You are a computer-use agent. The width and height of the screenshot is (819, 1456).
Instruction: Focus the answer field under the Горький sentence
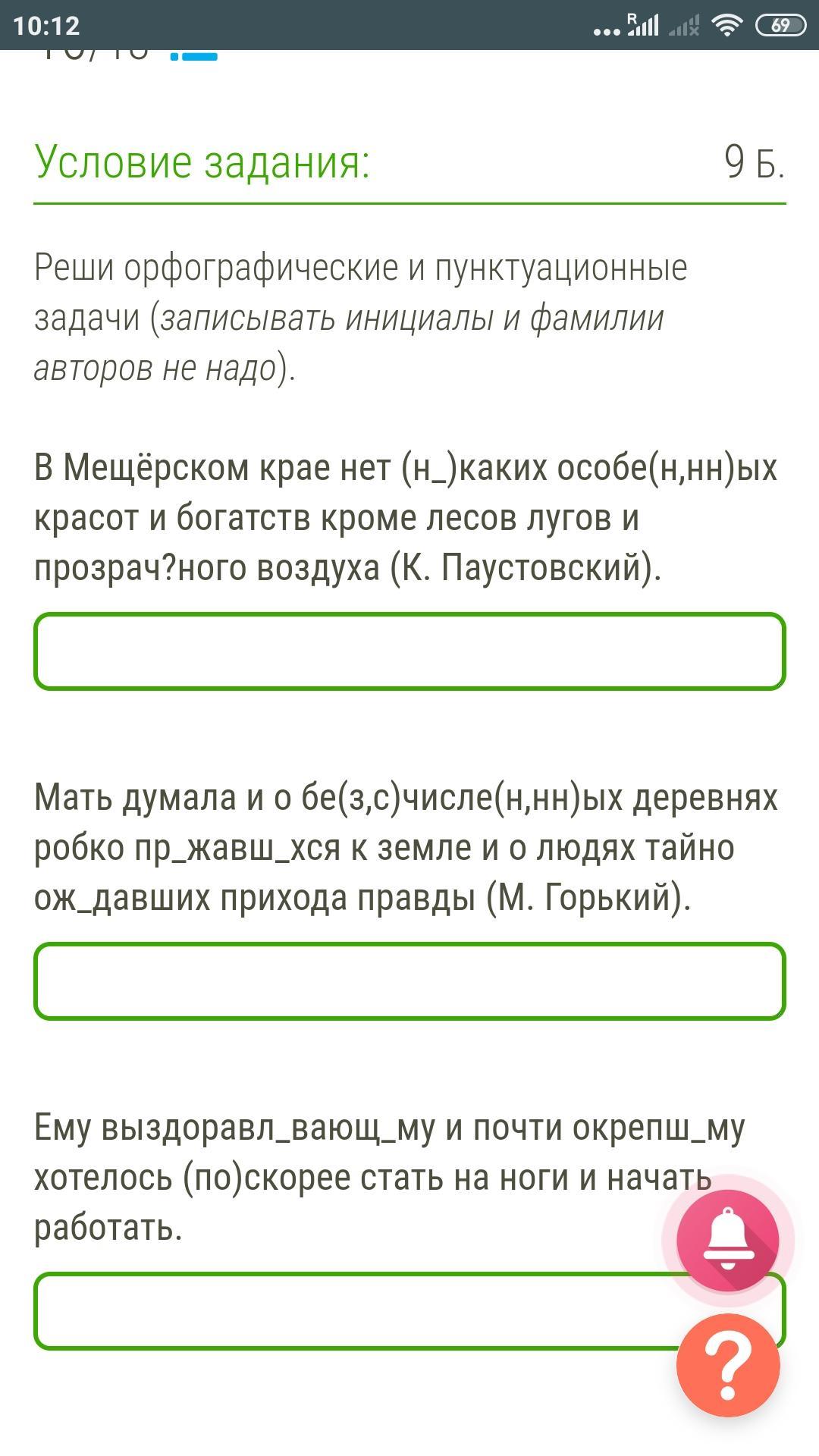tap(409, 981)
